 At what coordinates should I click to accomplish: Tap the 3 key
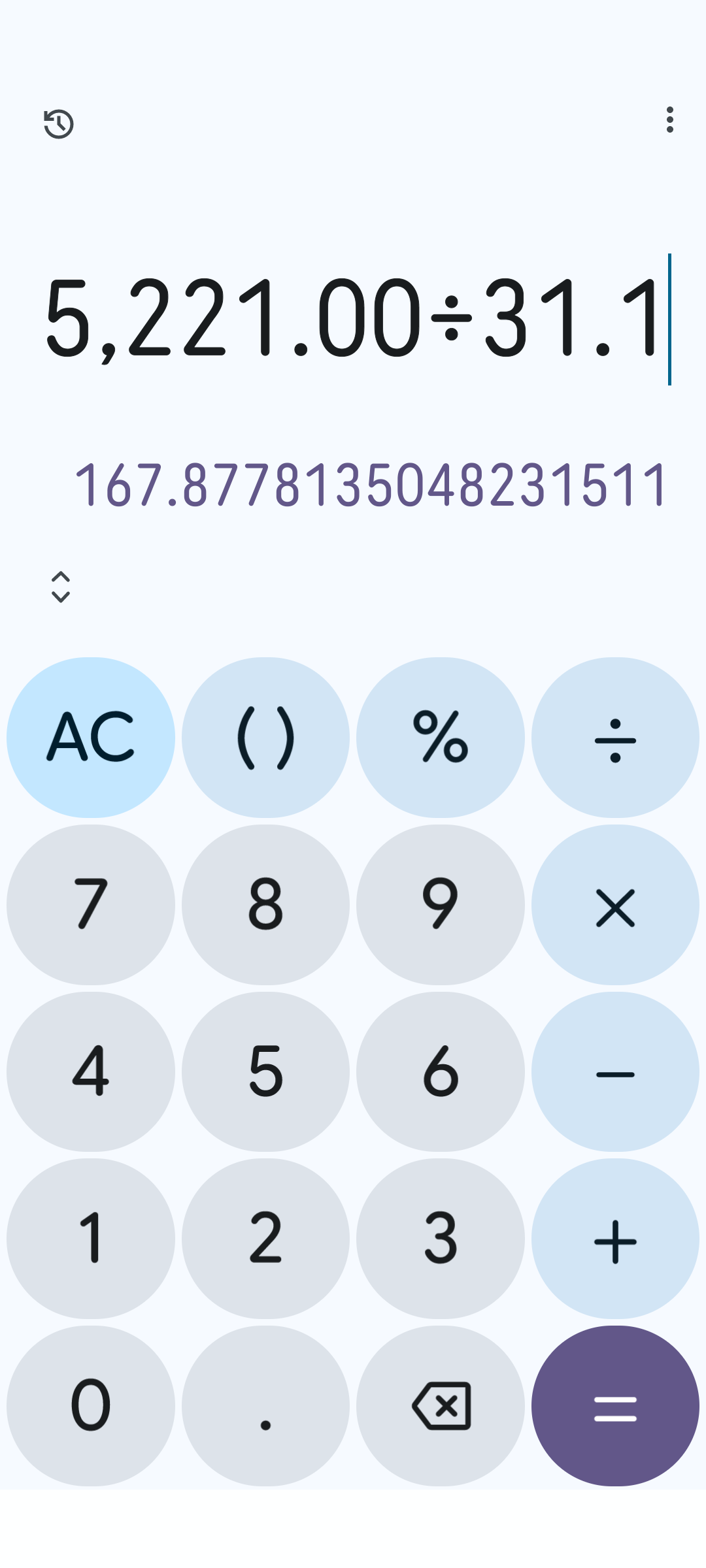pos(440,1239)
